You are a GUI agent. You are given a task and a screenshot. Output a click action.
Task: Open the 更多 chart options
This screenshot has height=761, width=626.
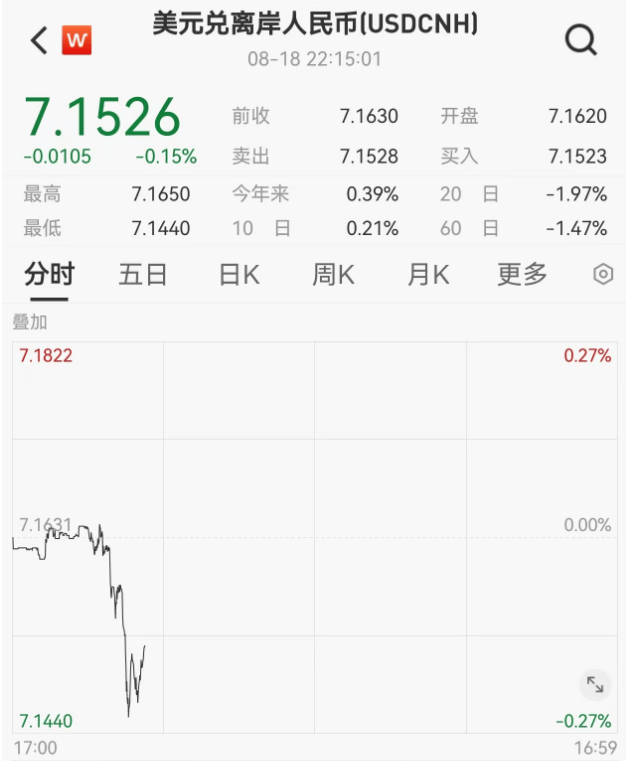[522, 275]
